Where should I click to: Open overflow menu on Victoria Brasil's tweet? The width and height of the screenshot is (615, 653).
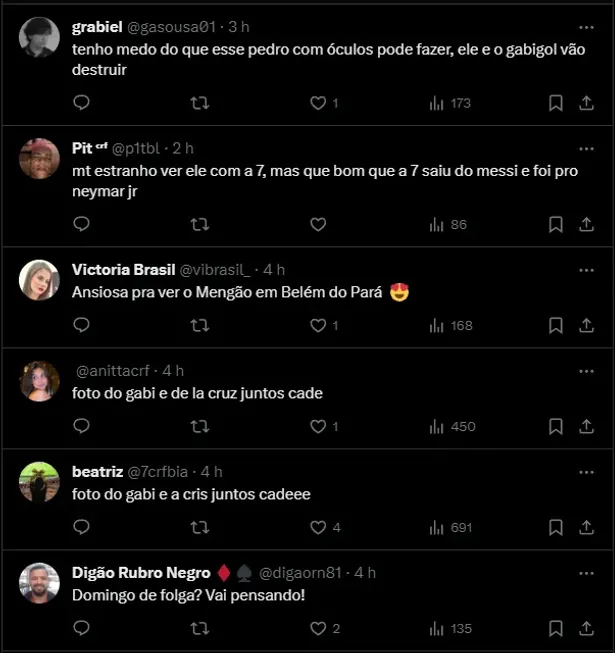[586, 270]
